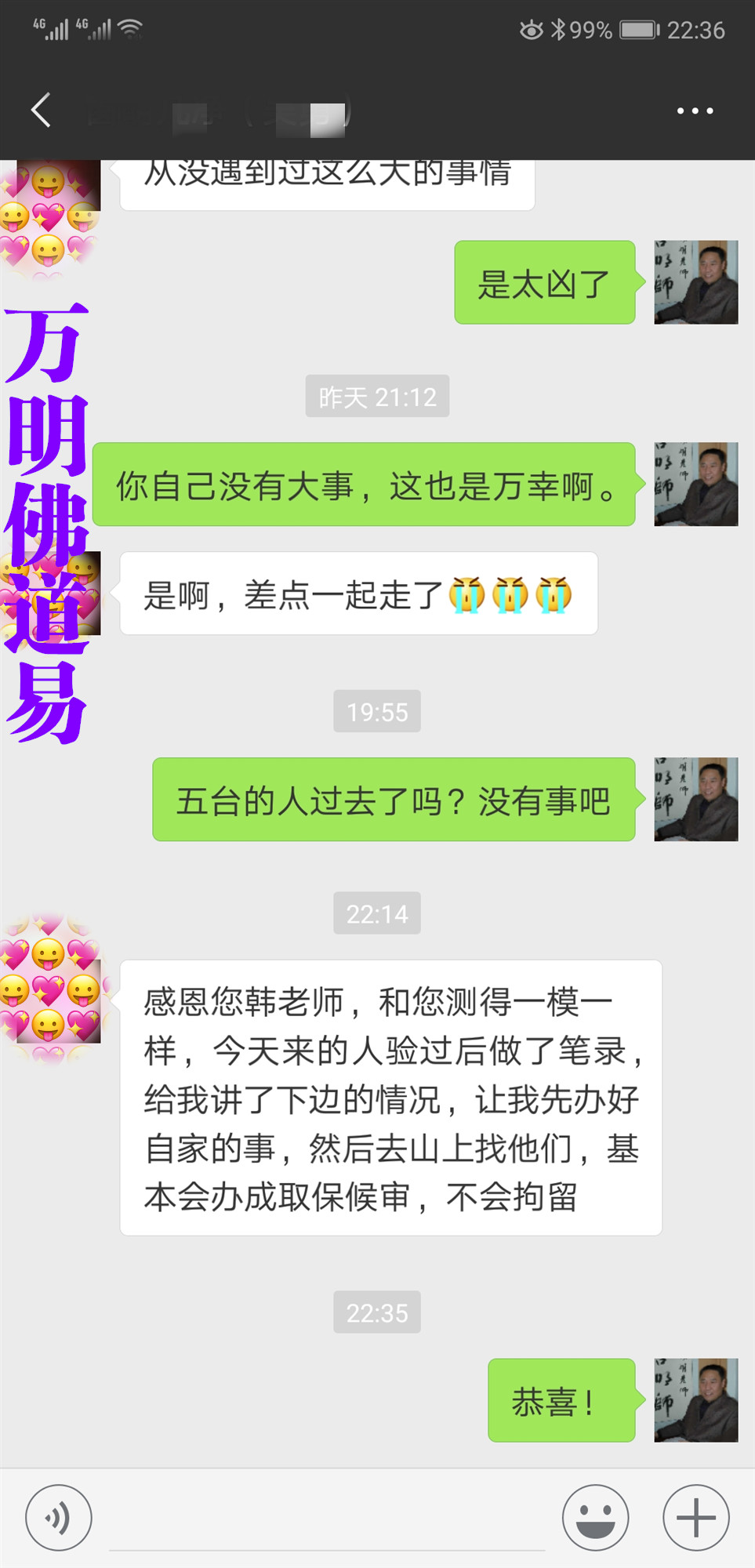The width and height of the screenshot is (755, 1568).
Task: Go back to the chat list
Action: coord(42,110)
